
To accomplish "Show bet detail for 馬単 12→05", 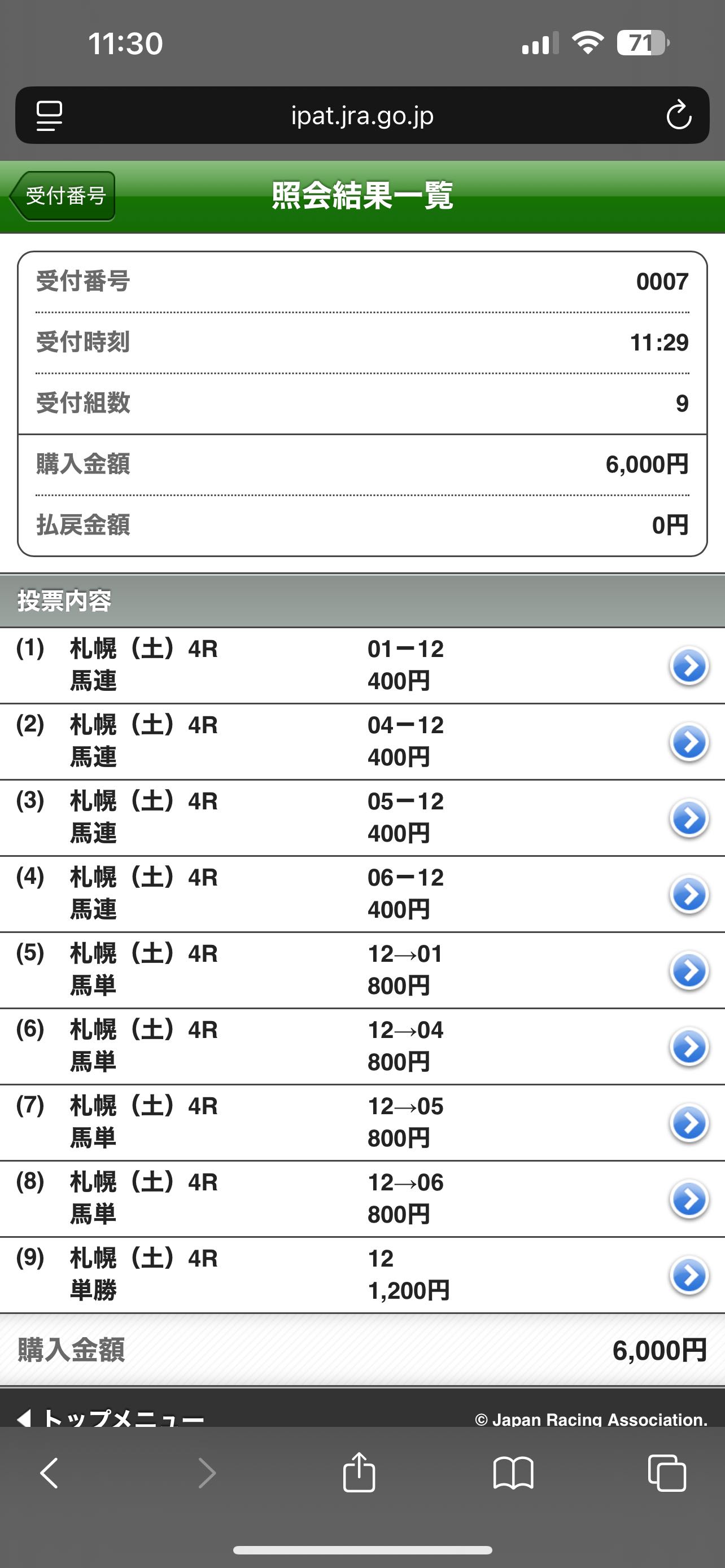I will point(688,1123).
